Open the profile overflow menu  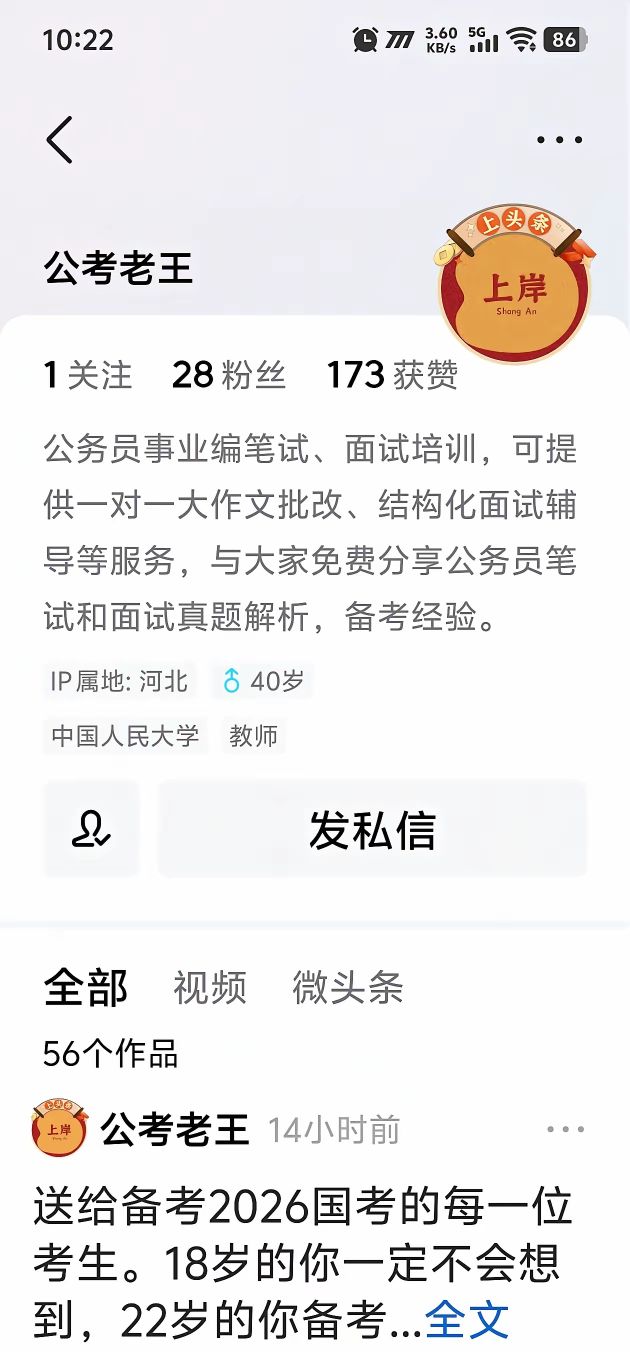[x=559, y=140]
